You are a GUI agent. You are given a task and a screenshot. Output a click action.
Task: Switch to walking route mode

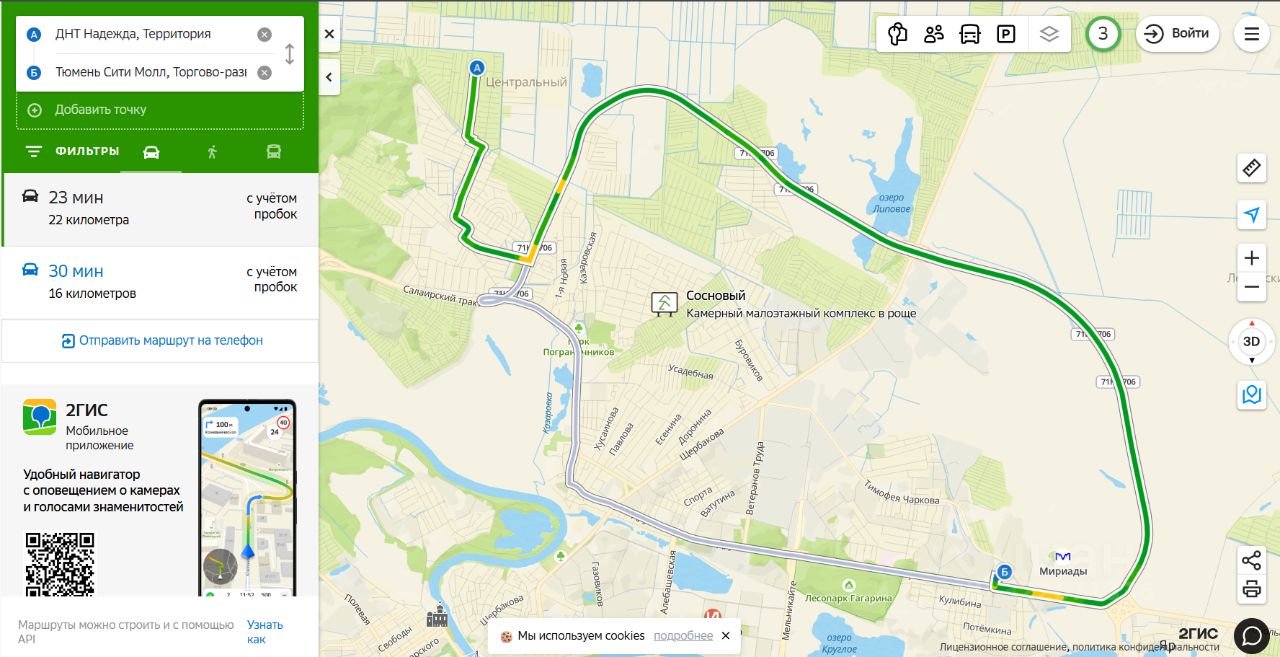pyautogui.click(x=212, y=152)
